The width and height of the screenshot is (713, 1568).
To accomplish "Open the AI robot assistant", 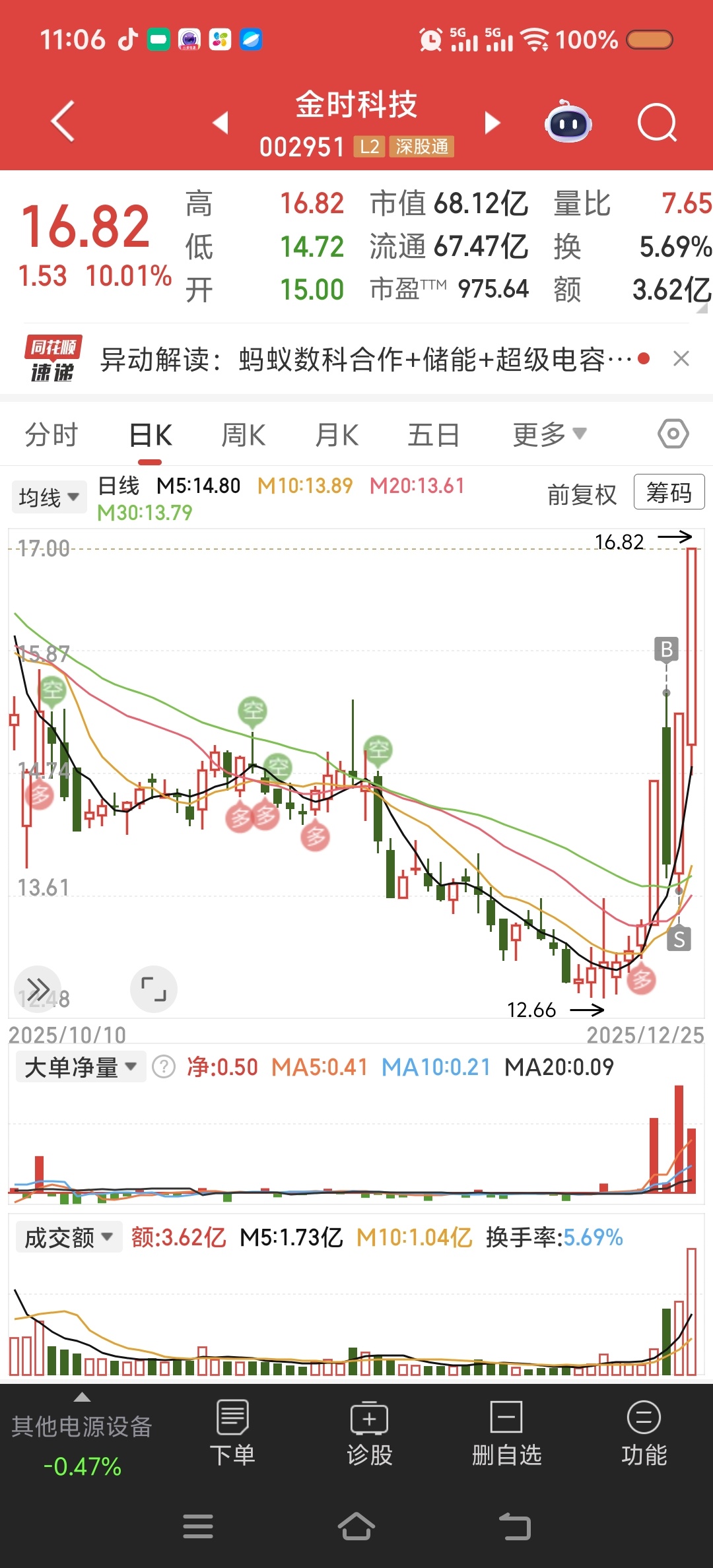I will point(568,122).
